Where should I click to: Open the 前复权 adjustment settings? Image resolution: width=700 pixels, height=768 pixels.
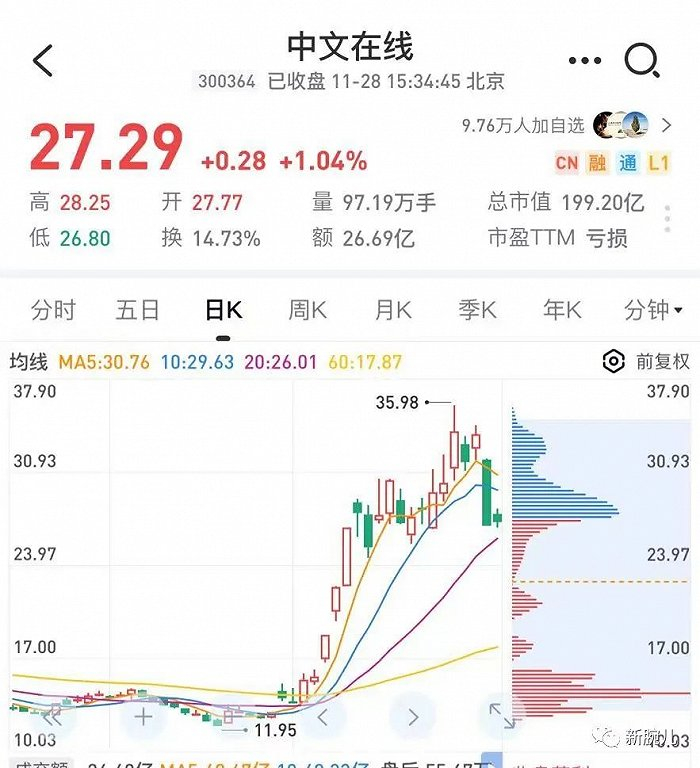647,362
